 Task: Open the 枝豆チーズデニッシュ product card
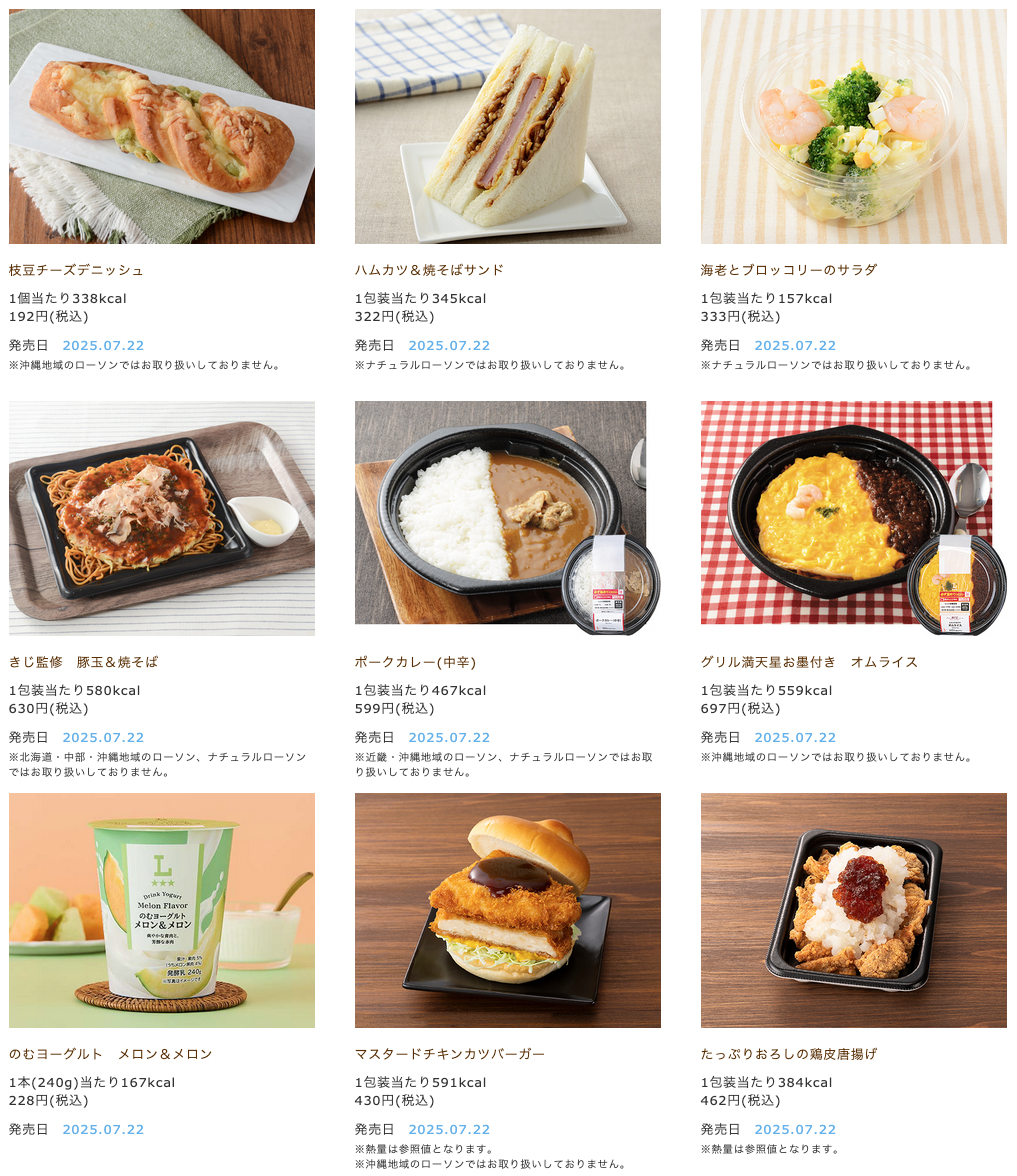point(161,127)
